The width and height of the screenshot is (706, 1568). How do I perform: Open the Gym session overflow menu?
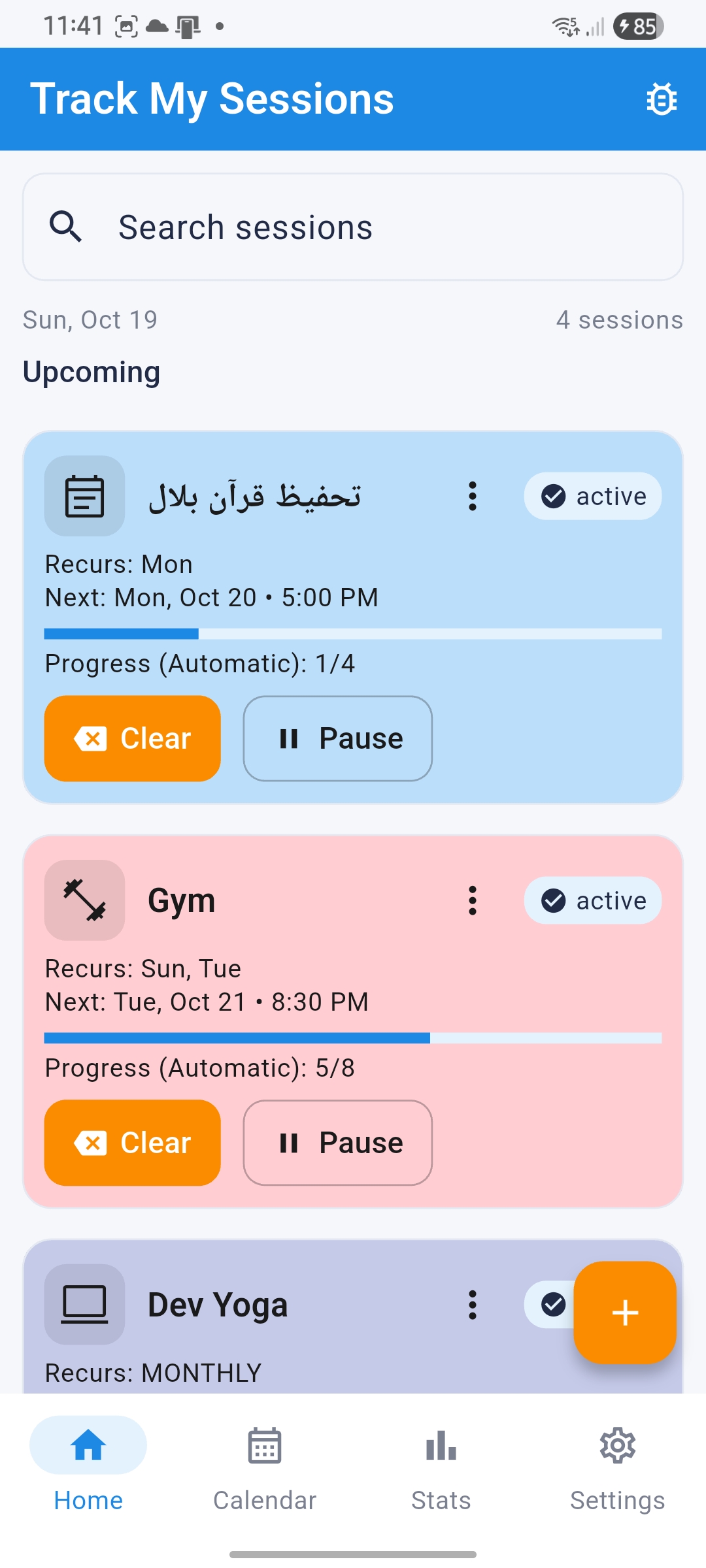point(472,900)
